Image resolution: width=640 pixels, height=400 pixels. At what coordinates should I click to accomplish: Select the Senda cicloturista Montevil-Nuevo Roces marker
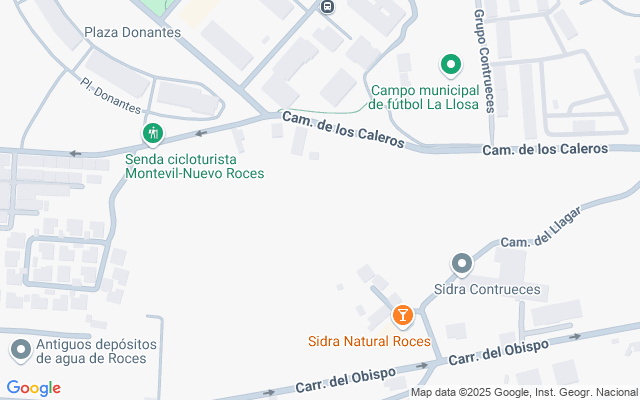tap(153, 134)
